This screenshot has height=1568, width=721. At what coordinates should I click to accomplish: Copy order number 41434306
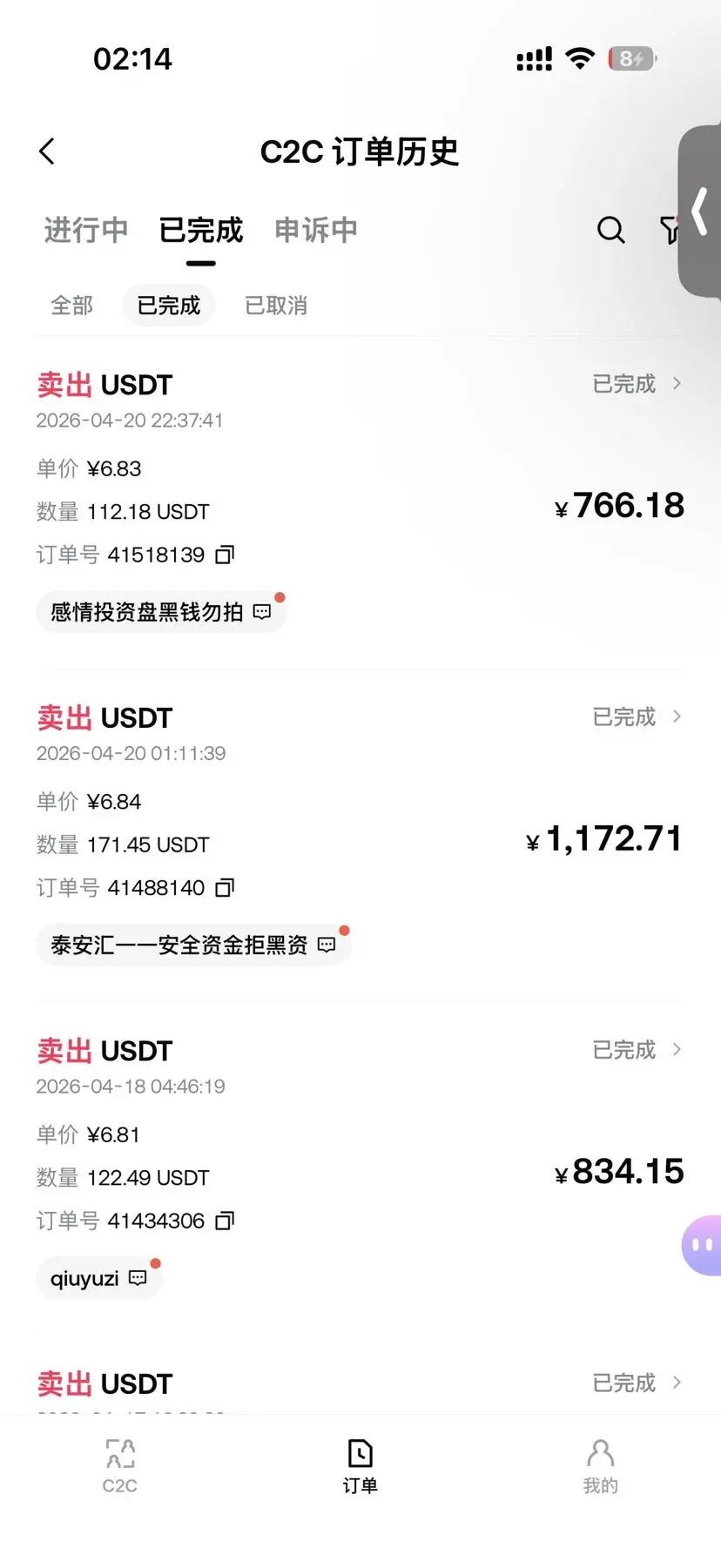click(x=225, y=1221)
